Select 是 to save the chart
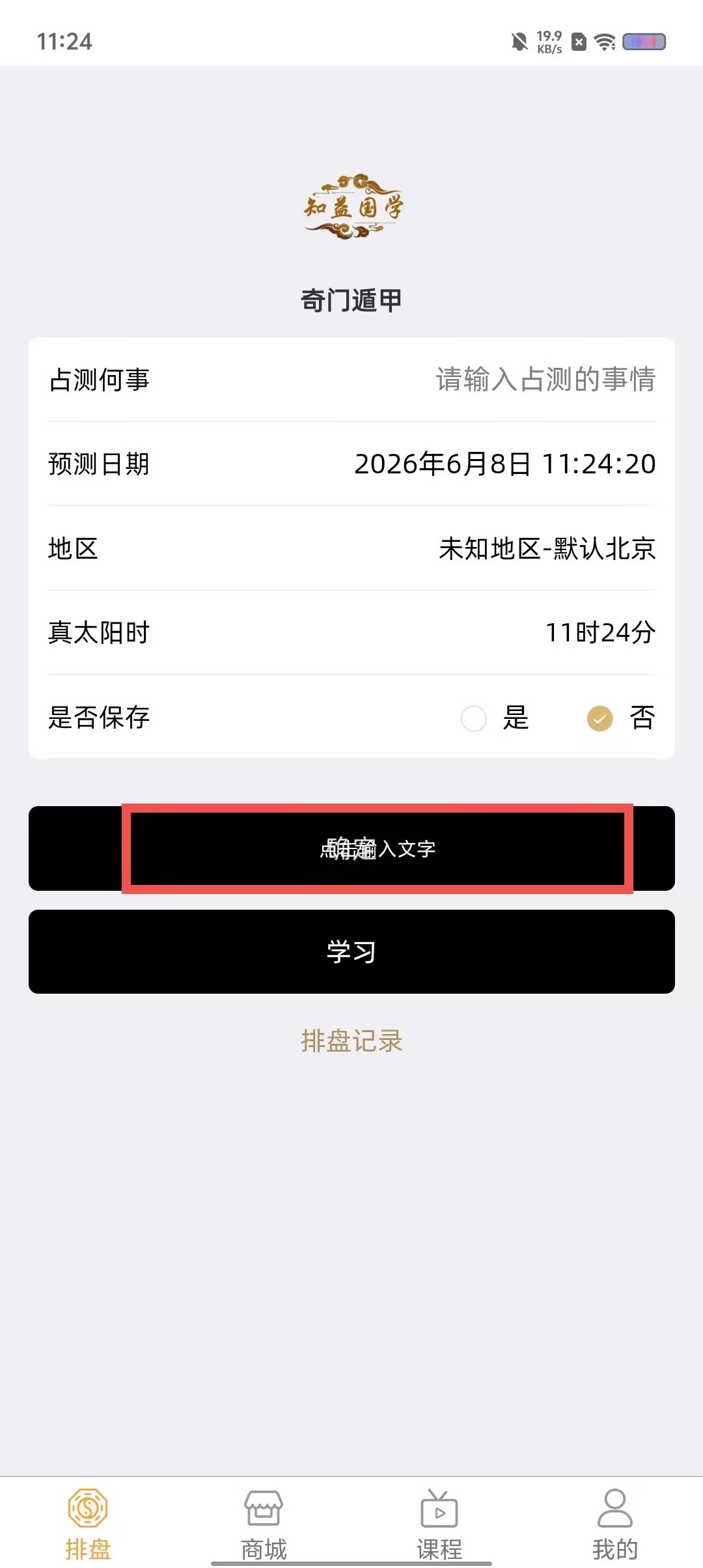This screenshot has width=703, height=1568. [495, 718]
